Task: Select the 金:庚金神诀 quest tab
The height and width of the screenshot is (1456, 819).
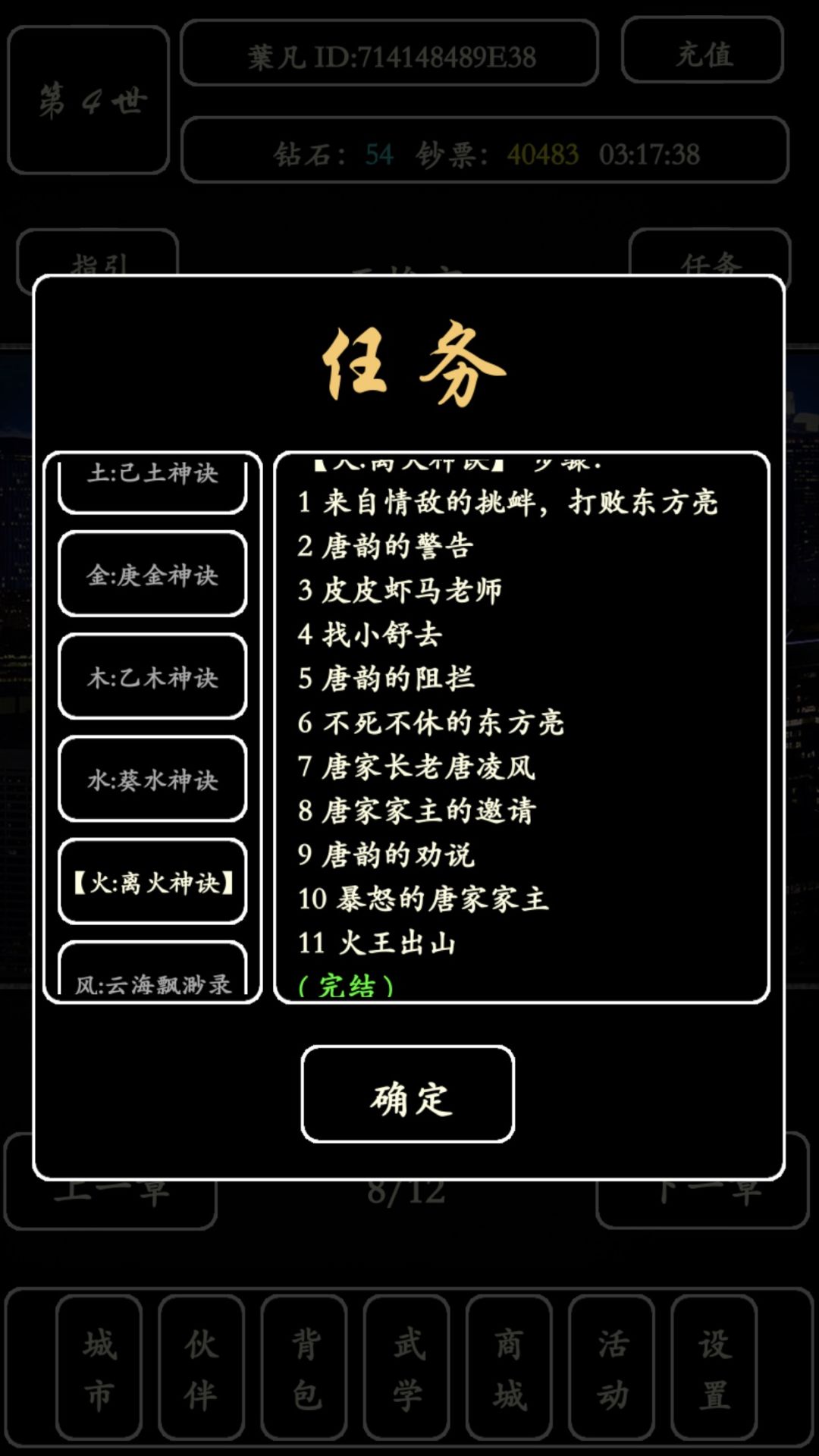Action: pos(152,574)
